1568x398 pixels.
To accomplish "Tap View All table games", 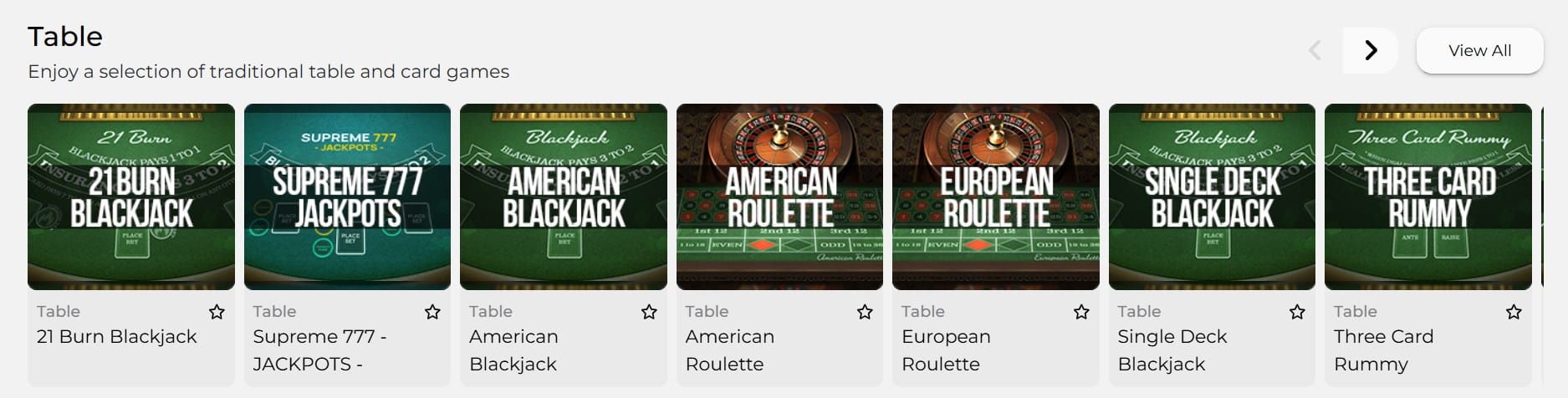I will point(1479,50).
